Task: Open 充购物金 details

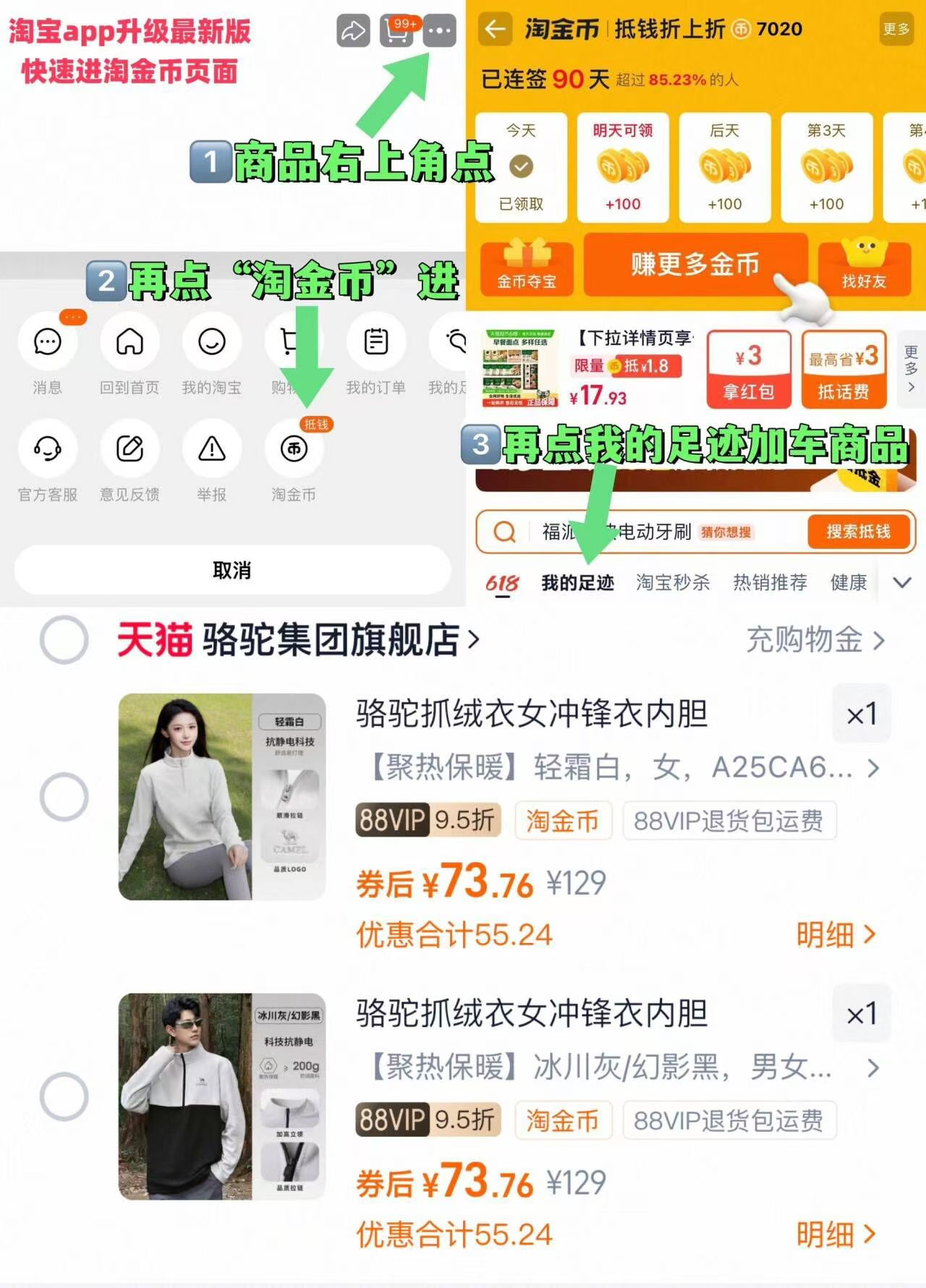Action: tap(814, 639)
